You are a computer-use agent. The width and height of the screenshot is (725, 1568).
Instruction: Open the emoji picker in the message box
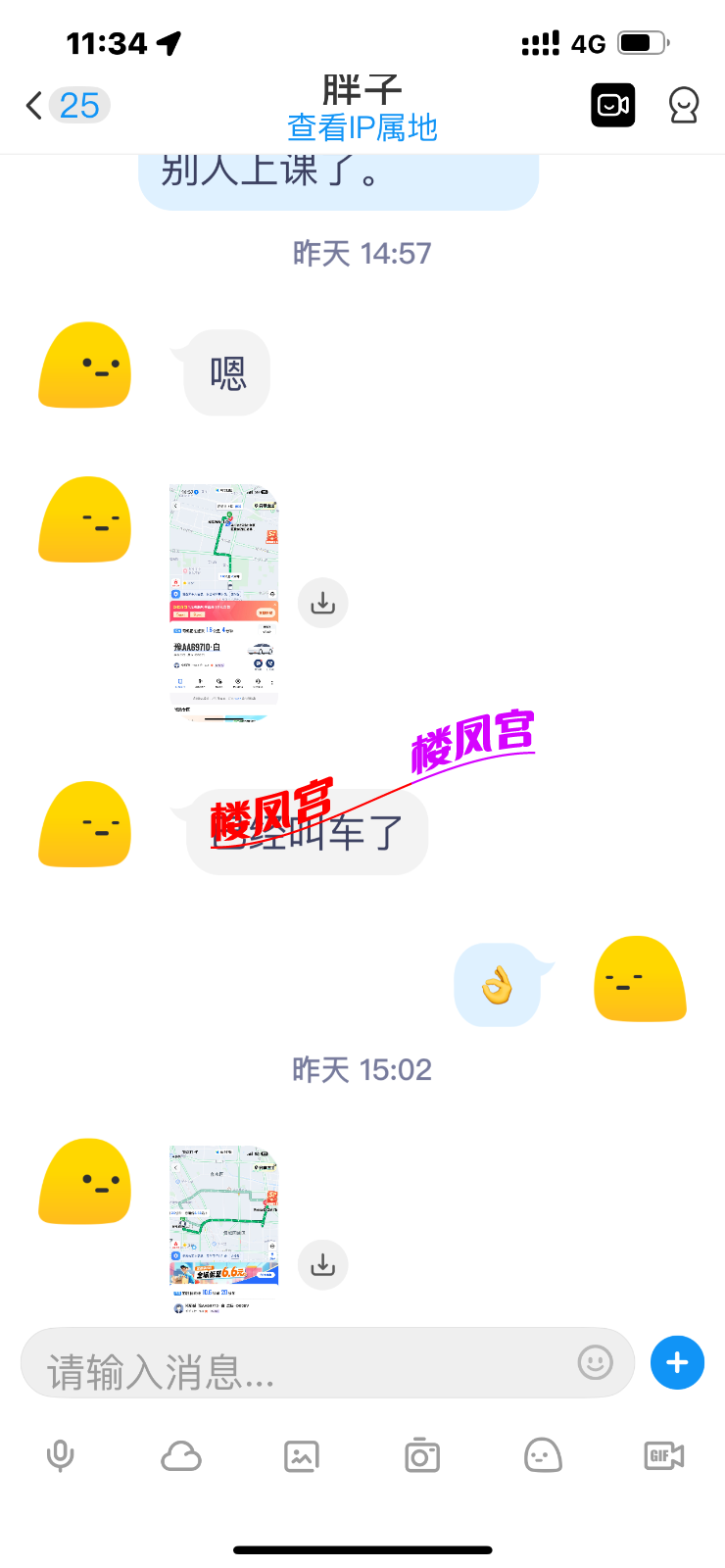(x=595, y=1362)
